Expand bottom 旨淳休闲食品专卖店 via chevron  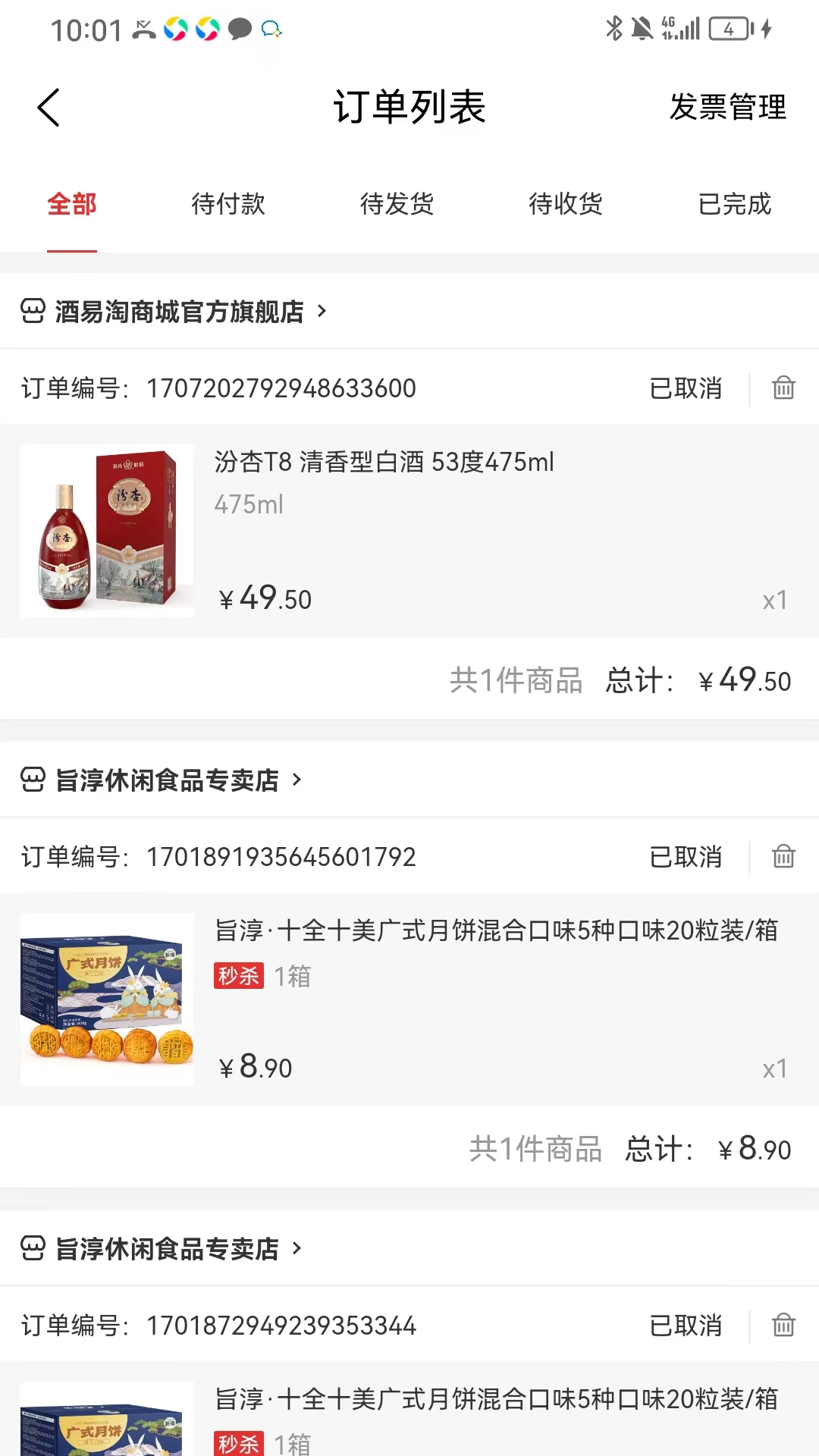pyautogui.click(x=297, y=1248)
